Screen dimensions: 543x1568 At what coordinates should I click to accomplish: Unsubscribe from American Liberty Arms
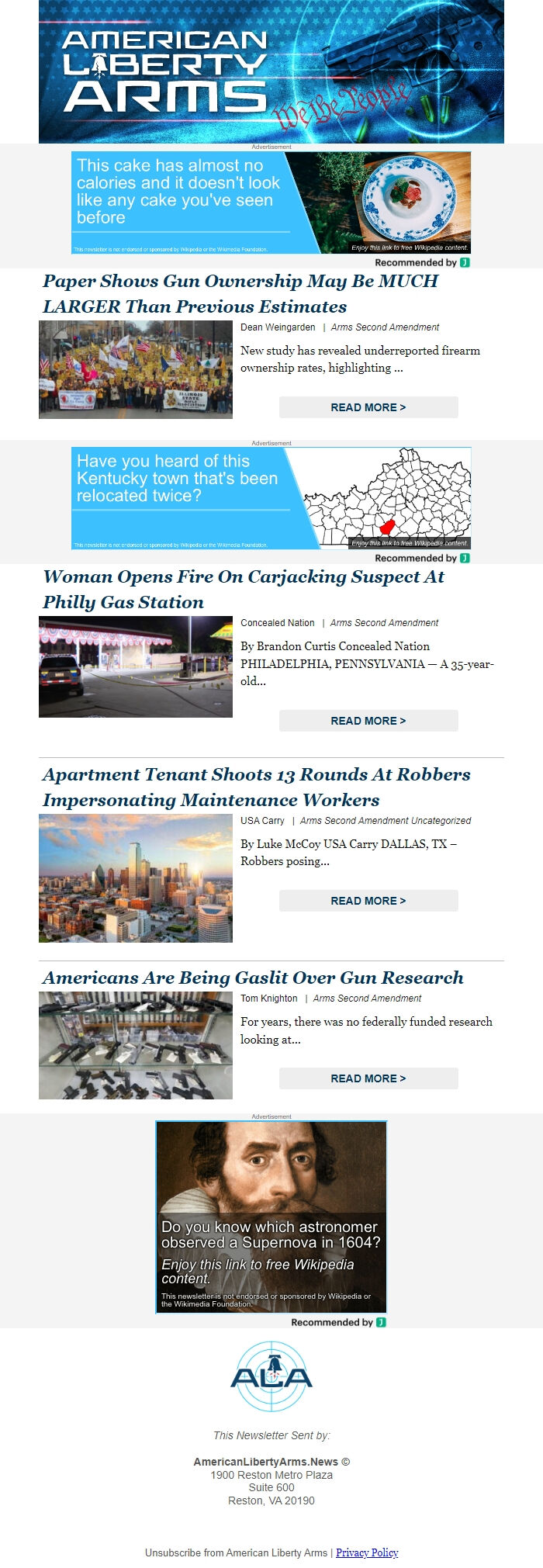pyautogui.click(x=236, y=1552)
